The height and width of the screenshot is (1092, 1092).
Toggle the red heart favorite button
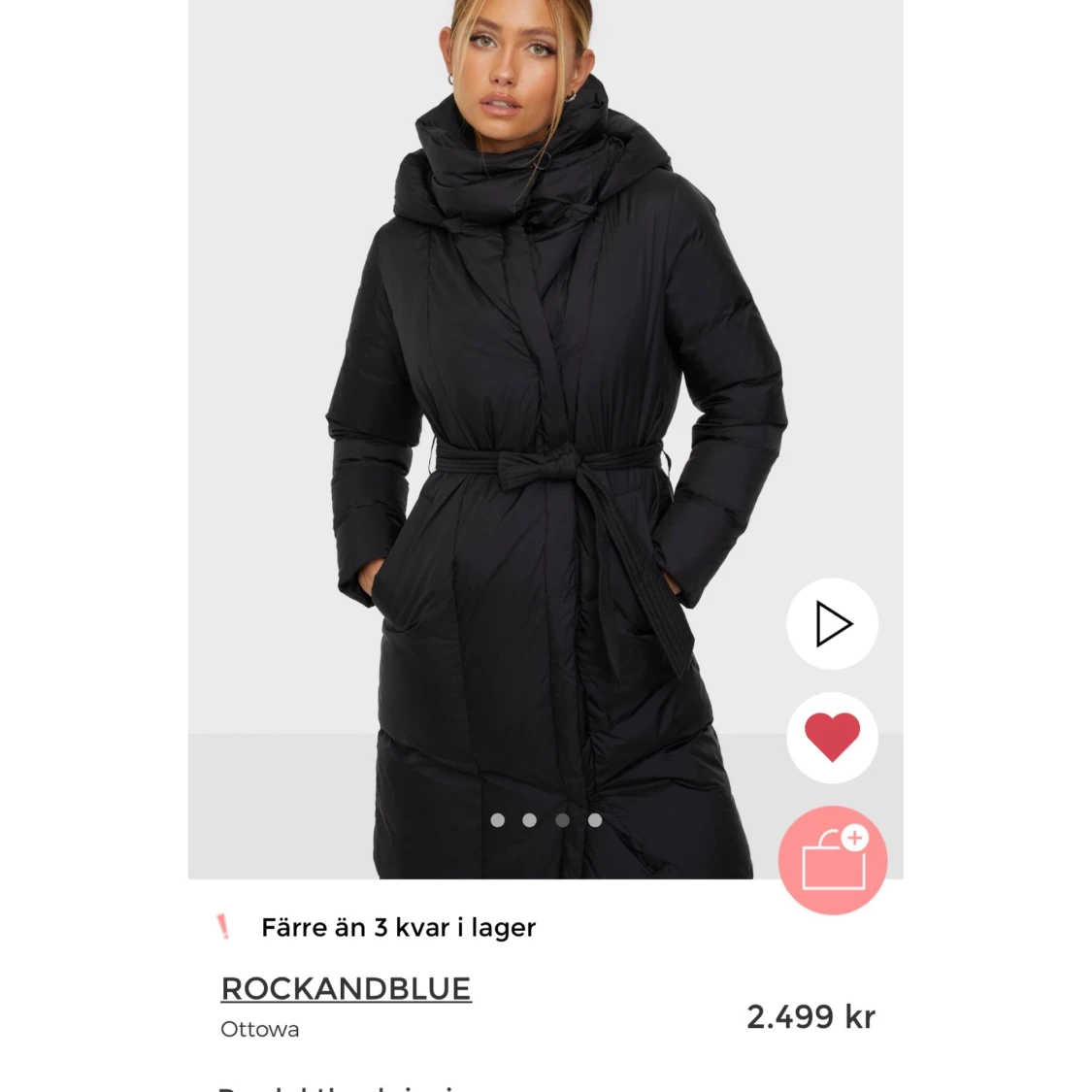tap(832, 738)
